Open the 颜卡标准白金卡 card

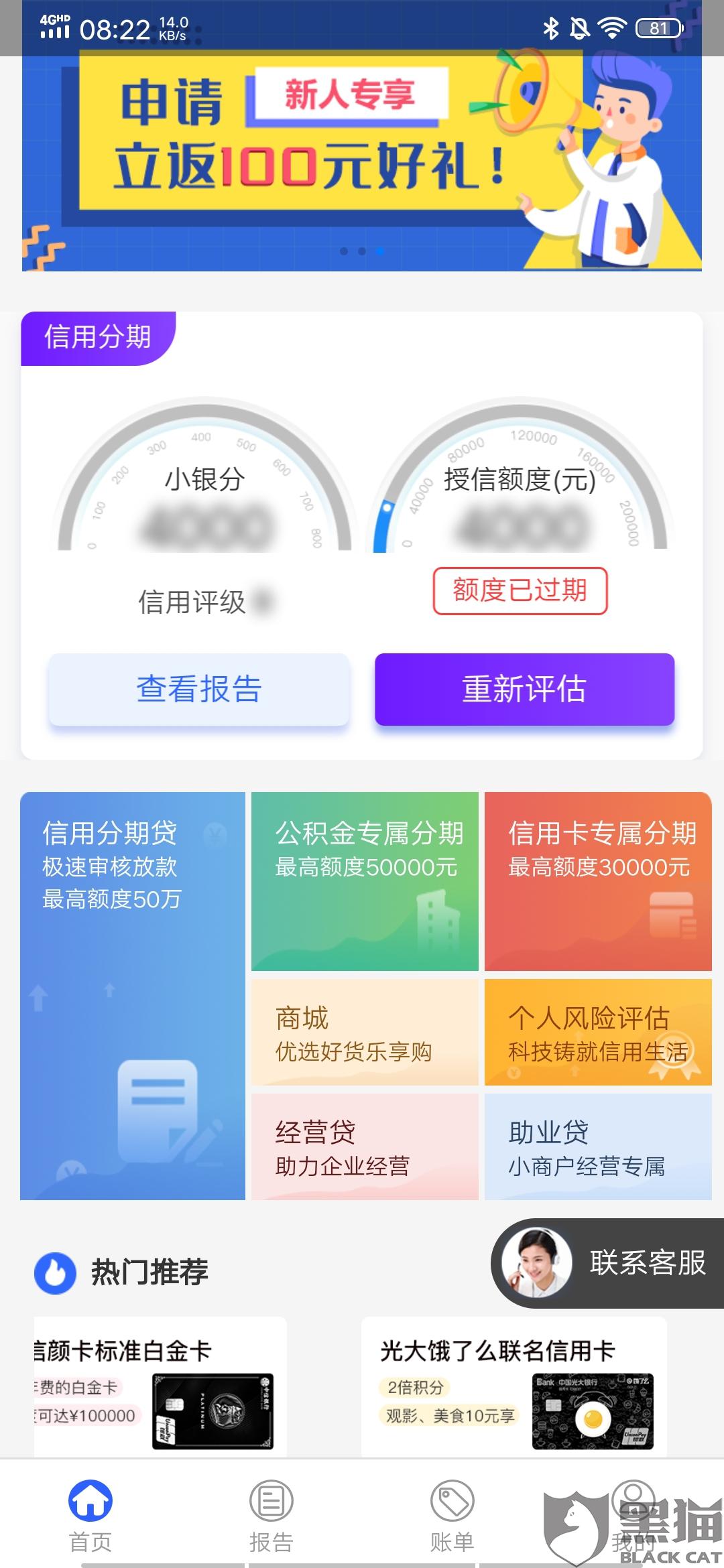(160, 1387)
